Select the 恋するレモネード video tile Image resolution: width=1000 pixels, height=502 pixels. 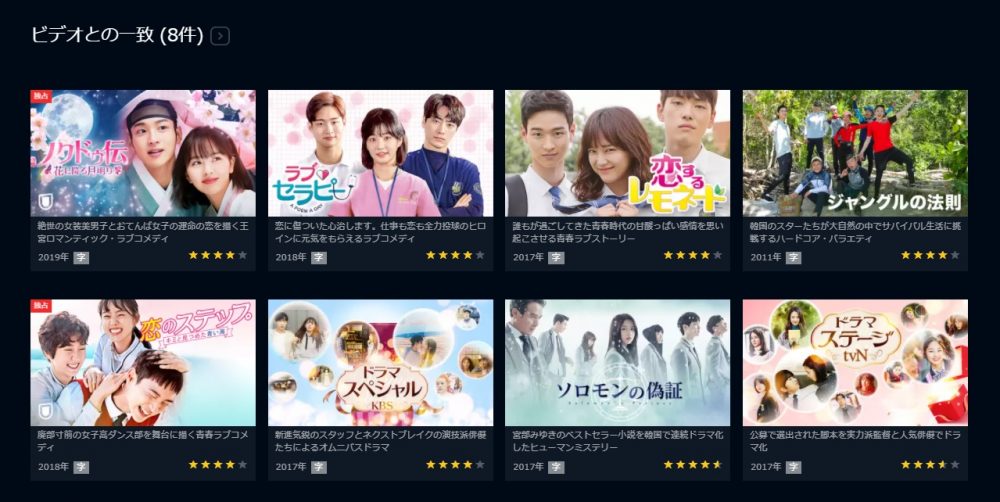617,153
